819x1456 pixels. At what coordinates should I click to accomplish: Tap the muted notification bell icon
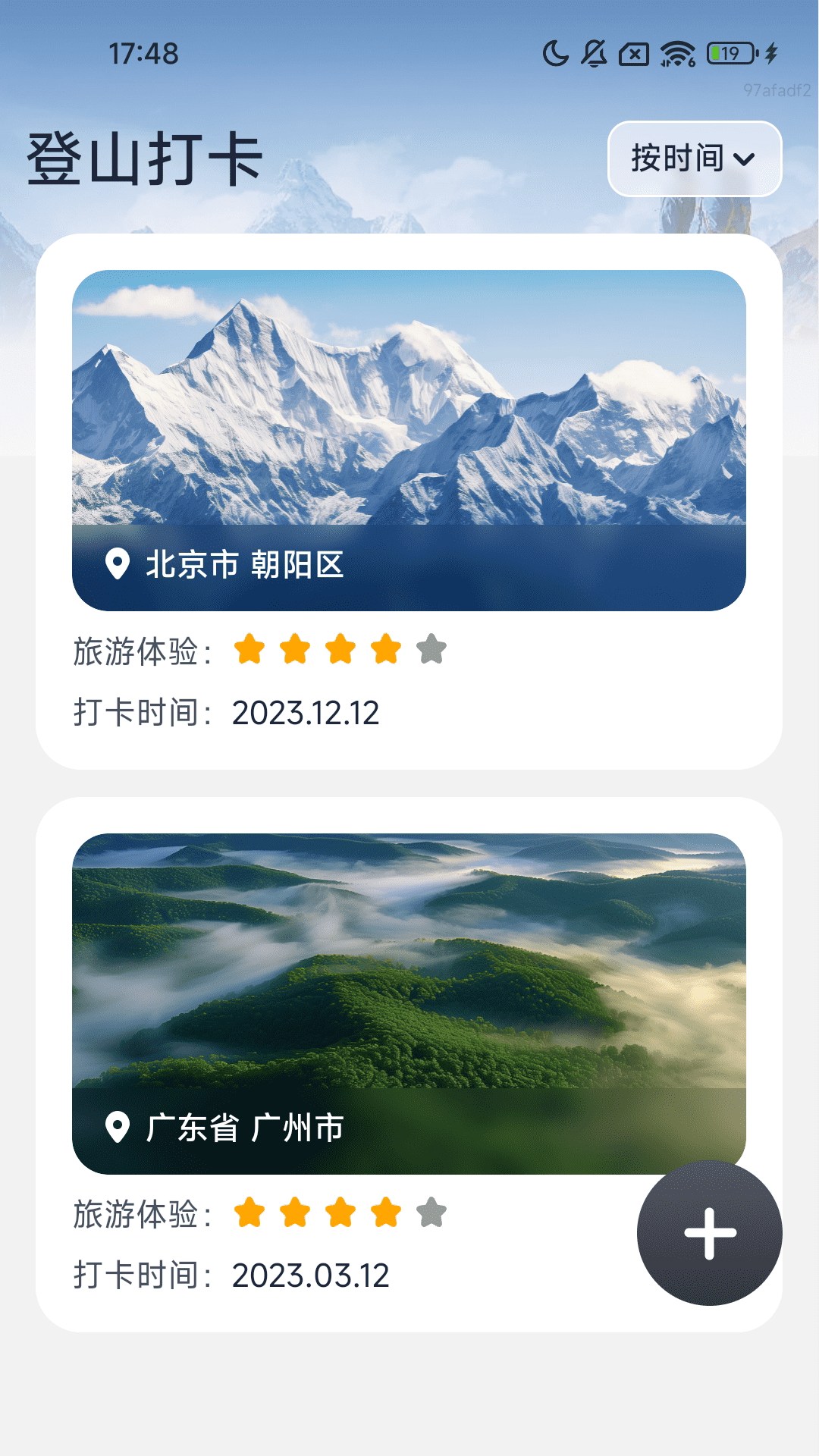(x=594, y=52)
